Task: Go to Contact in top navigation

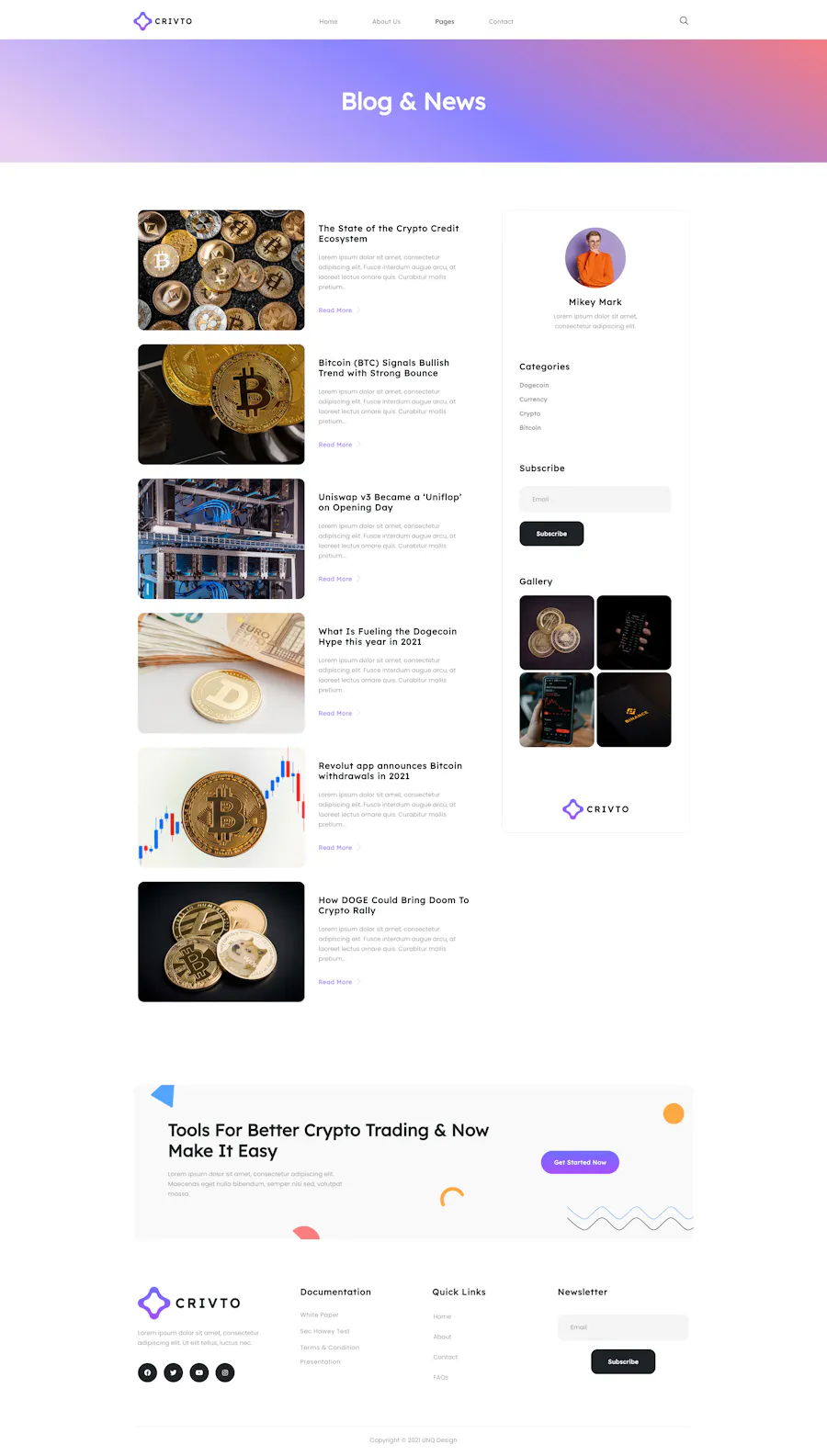Action: click(x=501, y=21)
